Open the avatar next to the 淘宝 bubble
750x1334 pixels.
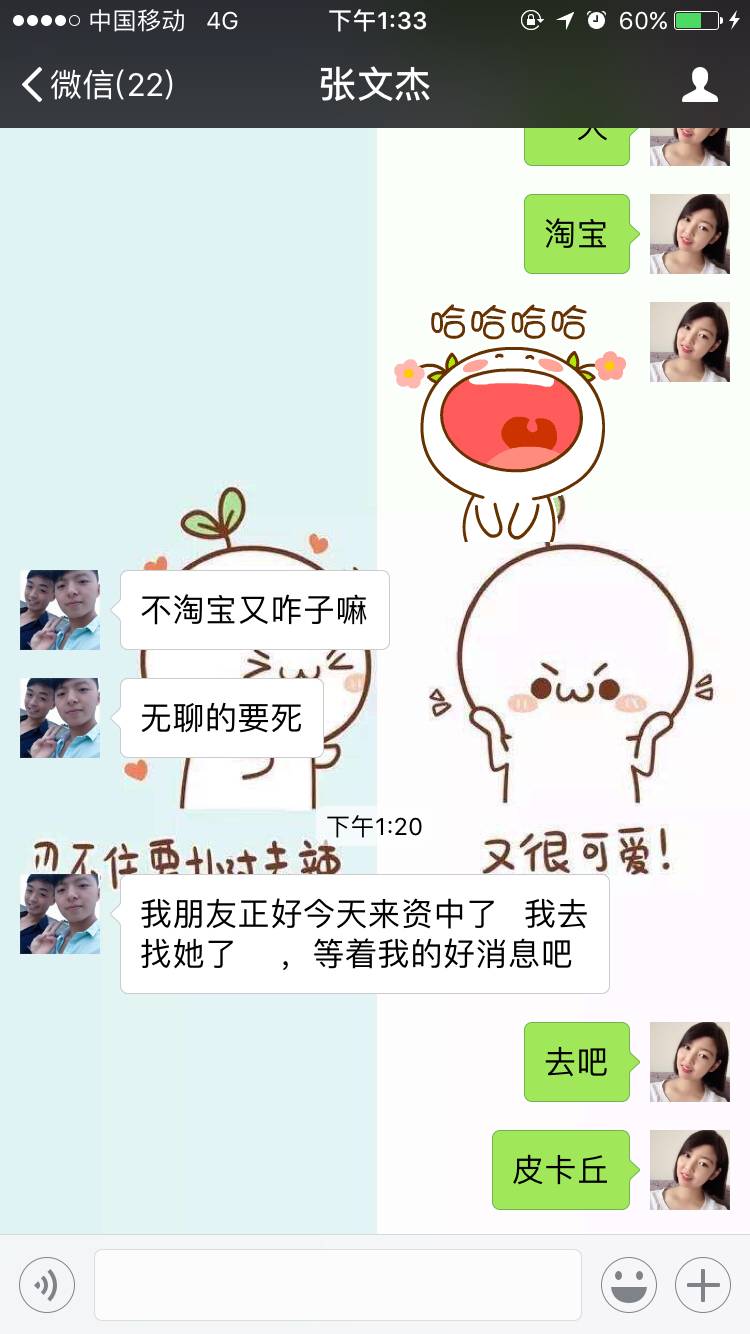(x=690, y=234)
